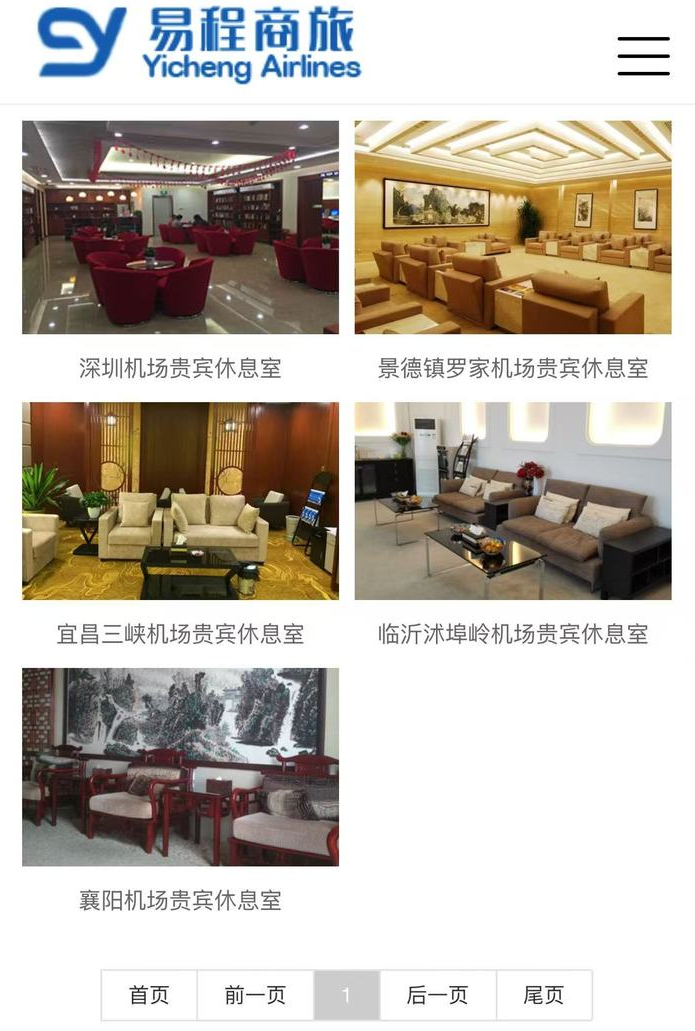The image size is (695, 1031).
Task: Jump to 尾页 last page
Action: [543, 995]
